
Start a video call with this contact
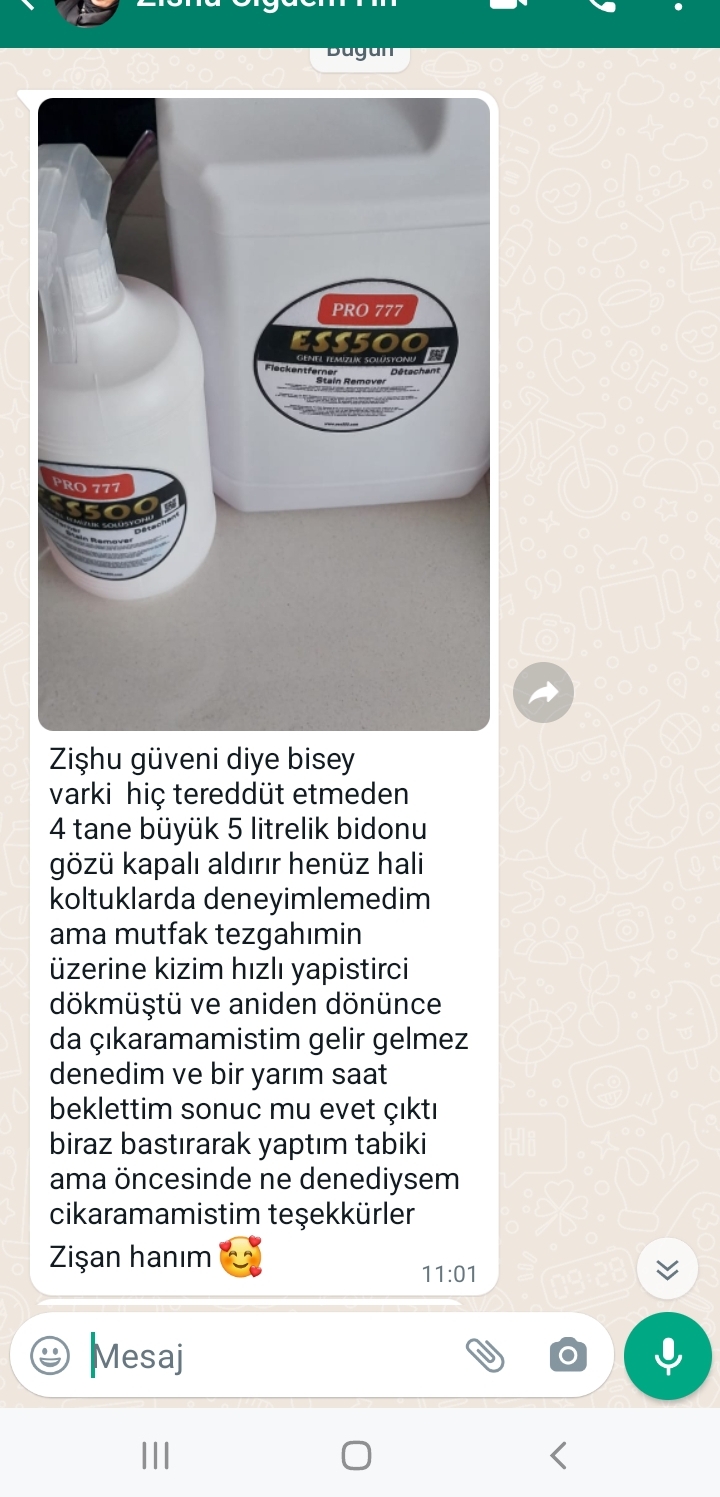click(x=509, y=5)
